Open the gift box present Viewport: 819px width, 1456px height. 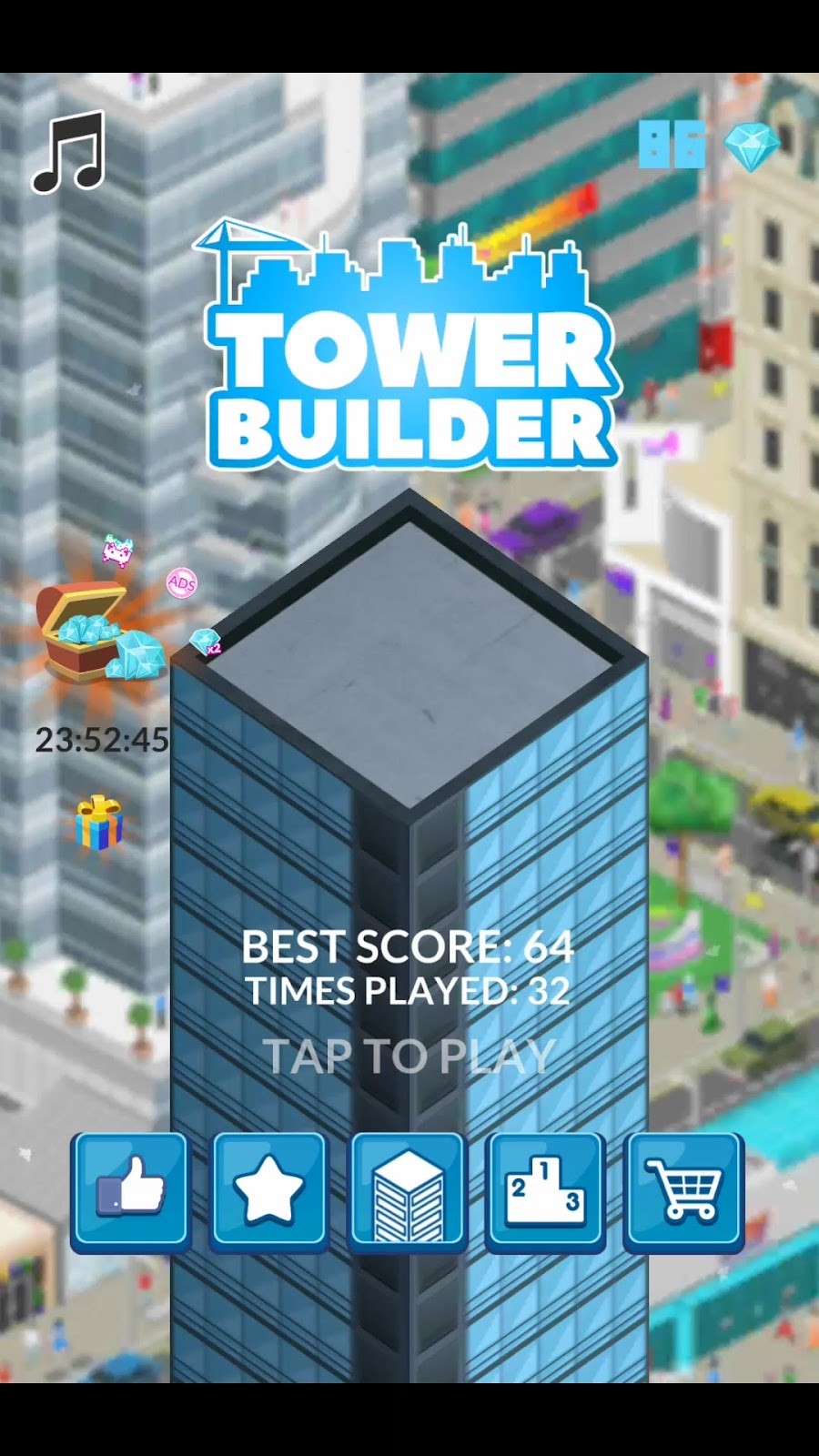coord(99,823)
